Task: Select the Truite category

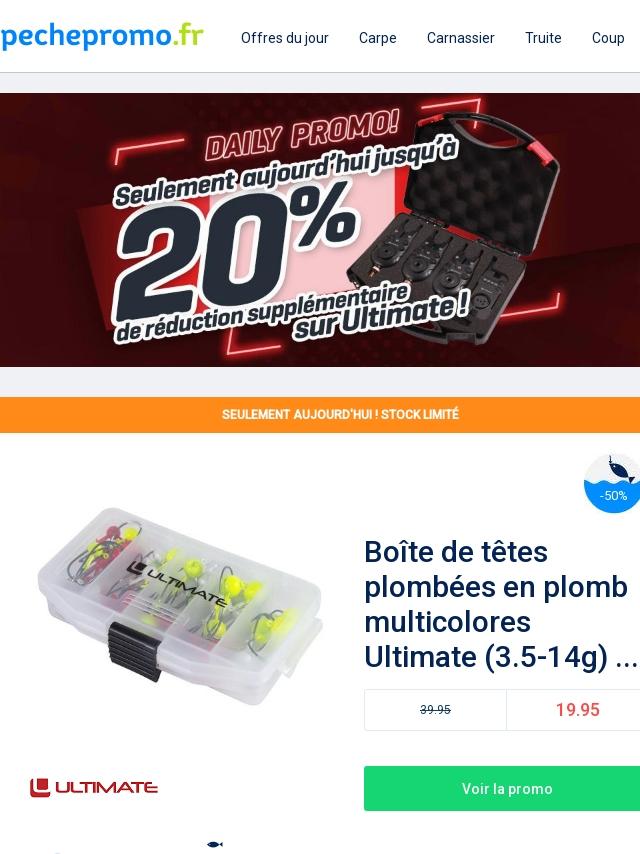Action: coord(543,38)
